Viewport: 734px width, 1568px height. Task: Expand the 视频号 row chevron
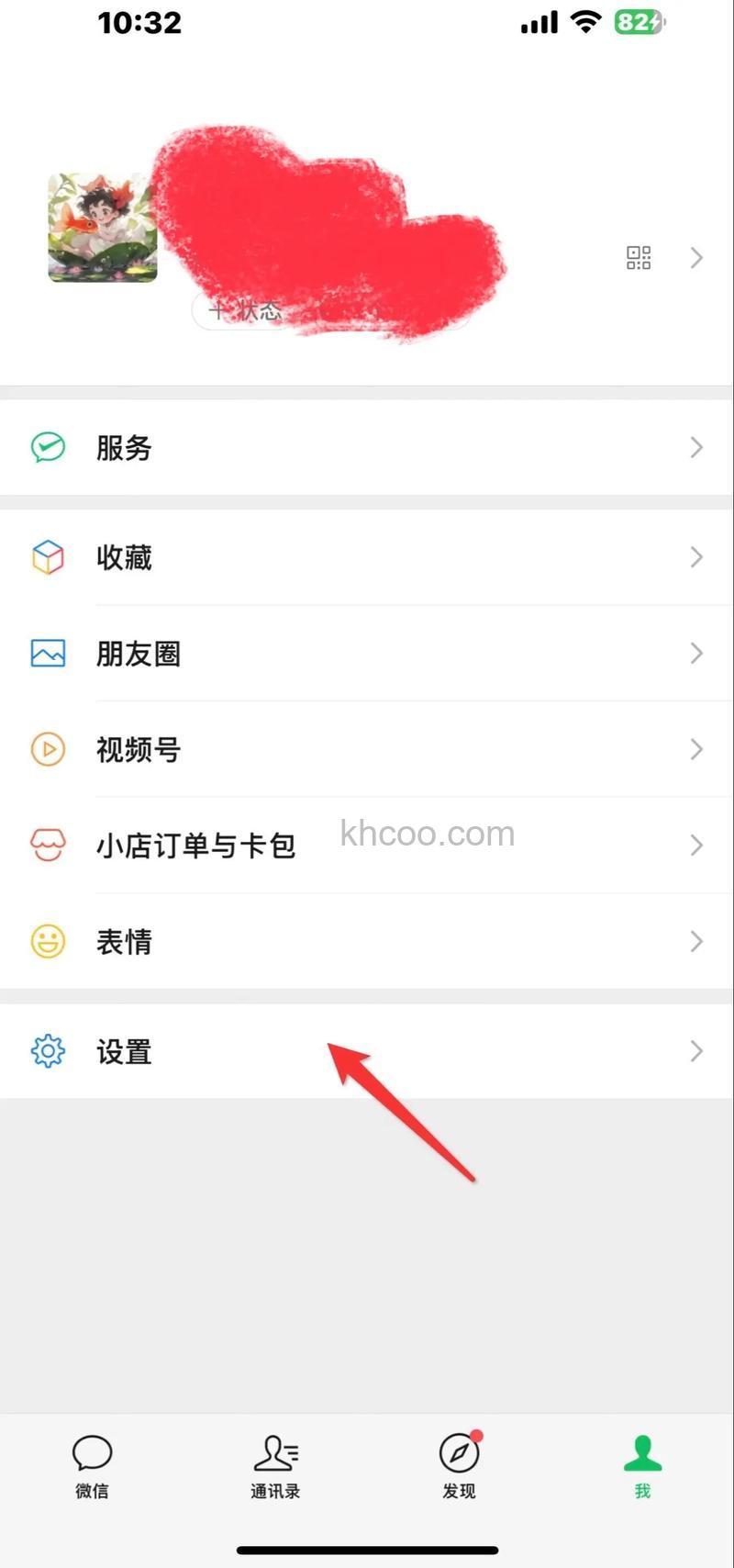tap(695, 750)
